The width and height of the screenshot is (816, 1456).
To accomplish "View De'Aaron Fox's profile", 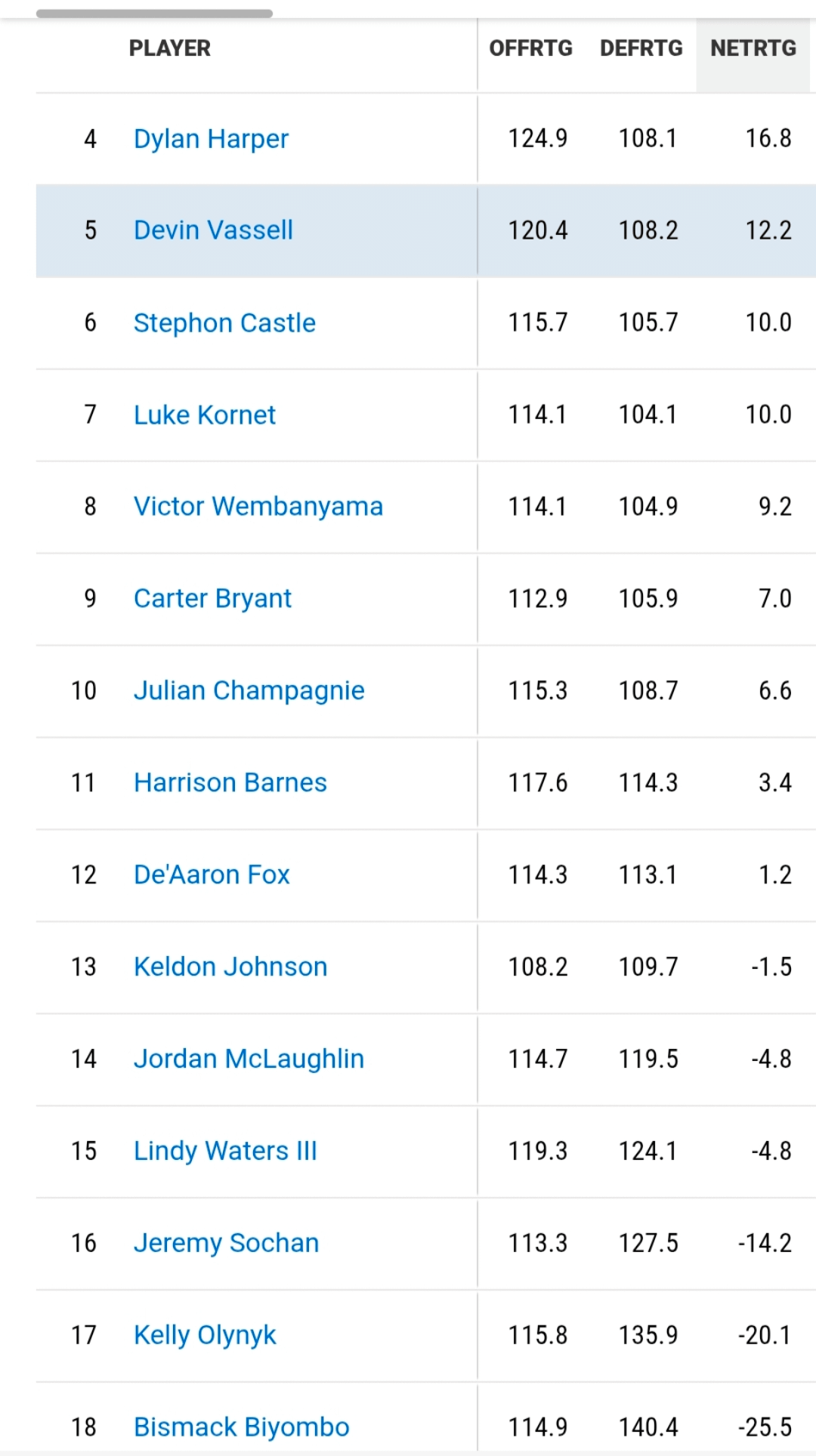I will 212,875.
